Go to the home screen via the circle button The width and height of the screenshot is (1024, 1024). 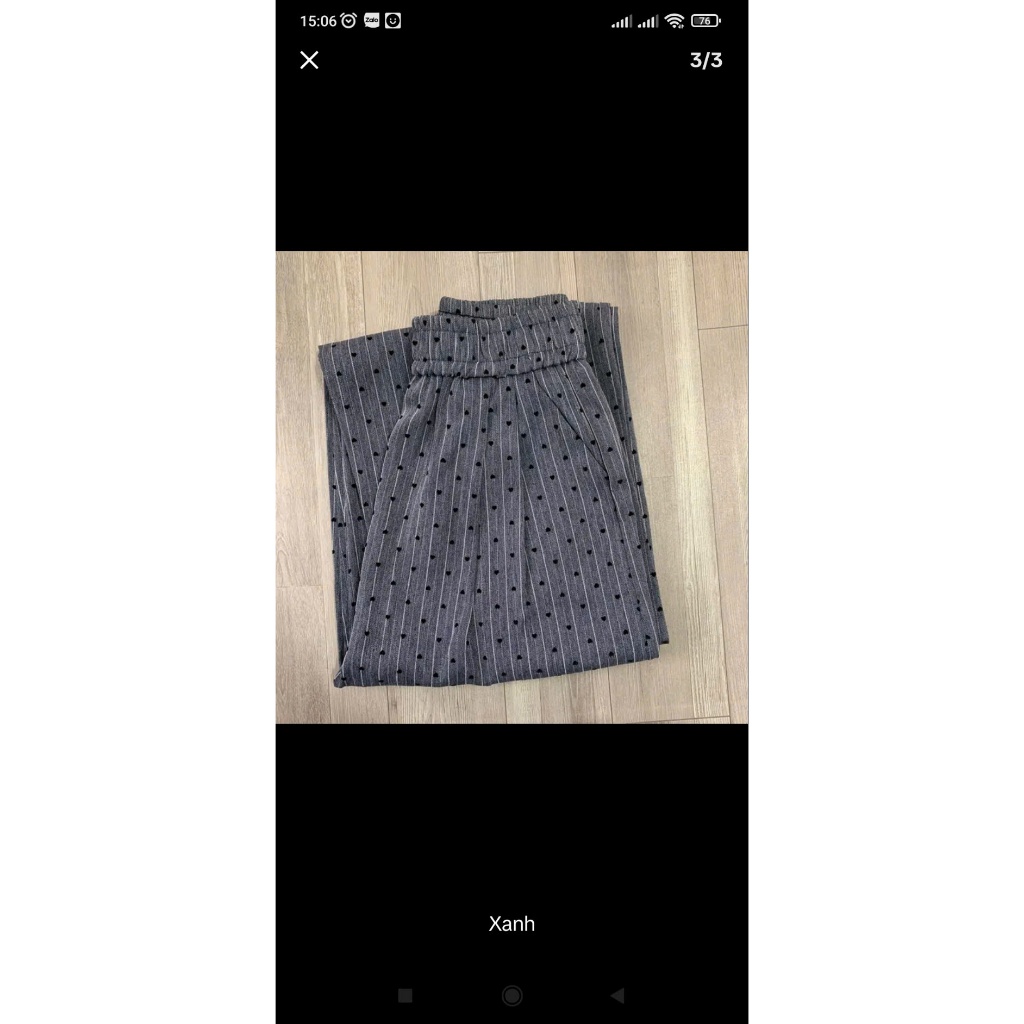512,995
